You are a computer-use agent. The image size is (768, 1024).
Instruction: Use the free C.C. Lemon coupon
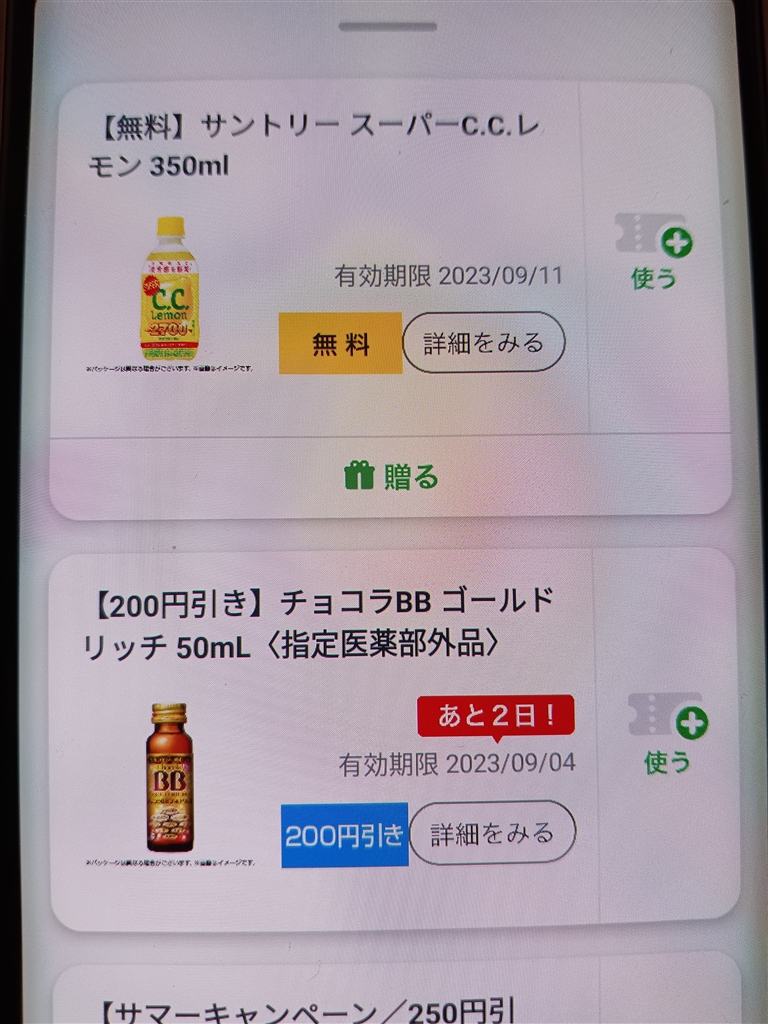coord(654,253)
